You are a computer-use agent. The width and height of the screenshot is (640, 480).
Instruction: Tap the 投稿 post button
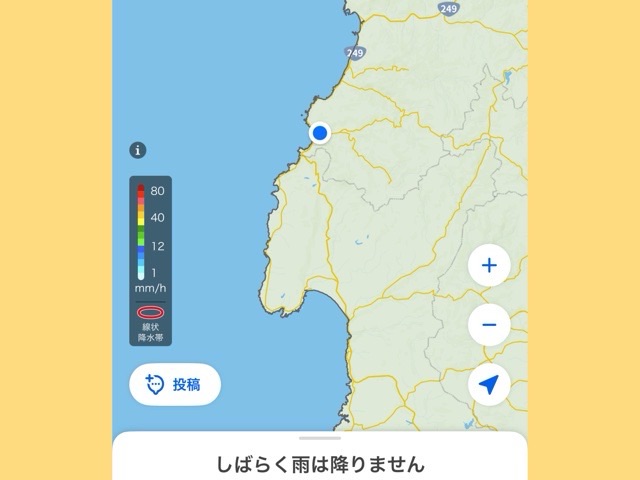click(x=175, y=384)
